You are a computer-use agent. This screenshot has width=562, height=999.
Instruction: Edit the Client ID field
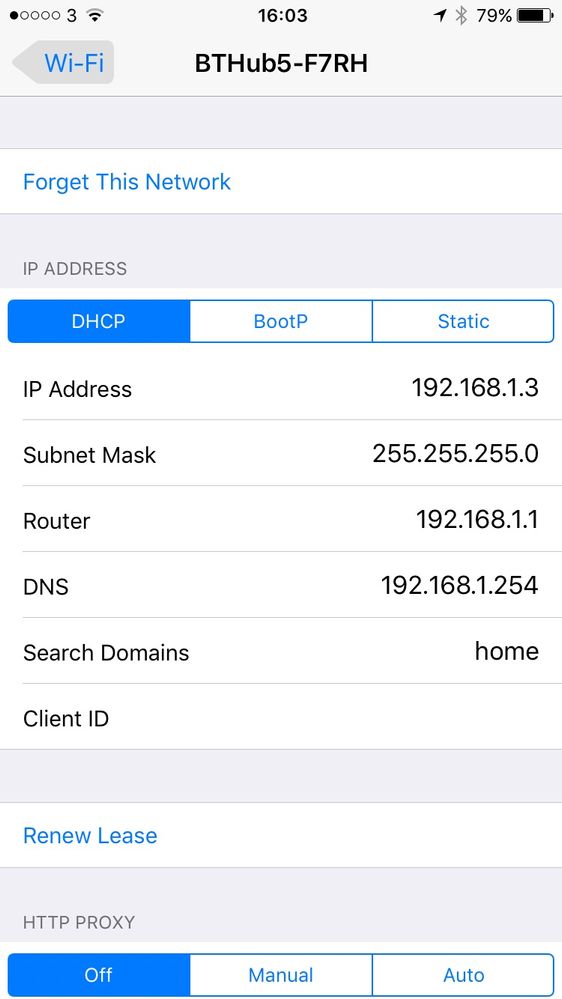[281, 717]
